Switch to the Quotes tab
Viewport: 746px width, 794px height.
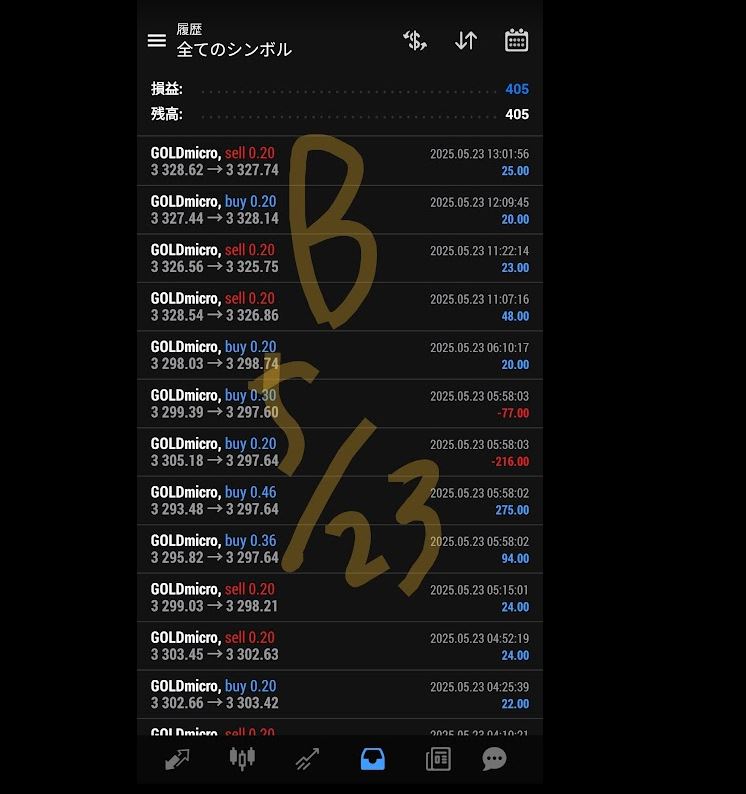pyautogui.click(x=177, y=759)
